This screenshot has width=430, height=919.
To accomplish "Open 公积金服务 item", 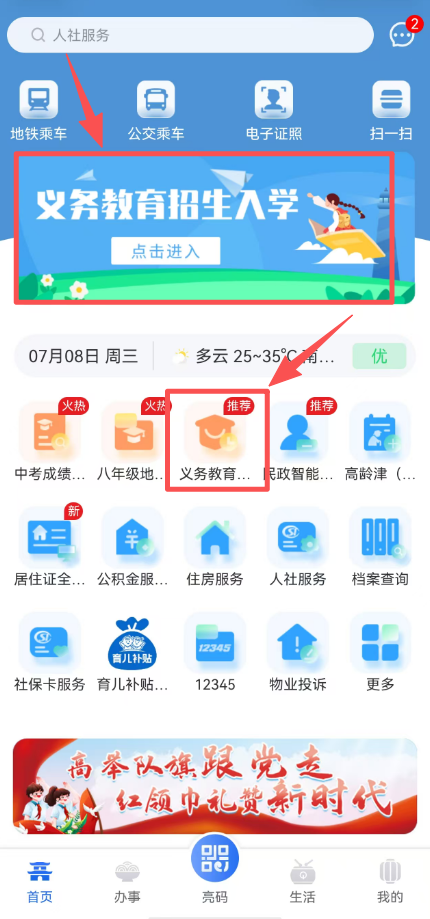I will [x=132, y=546].
